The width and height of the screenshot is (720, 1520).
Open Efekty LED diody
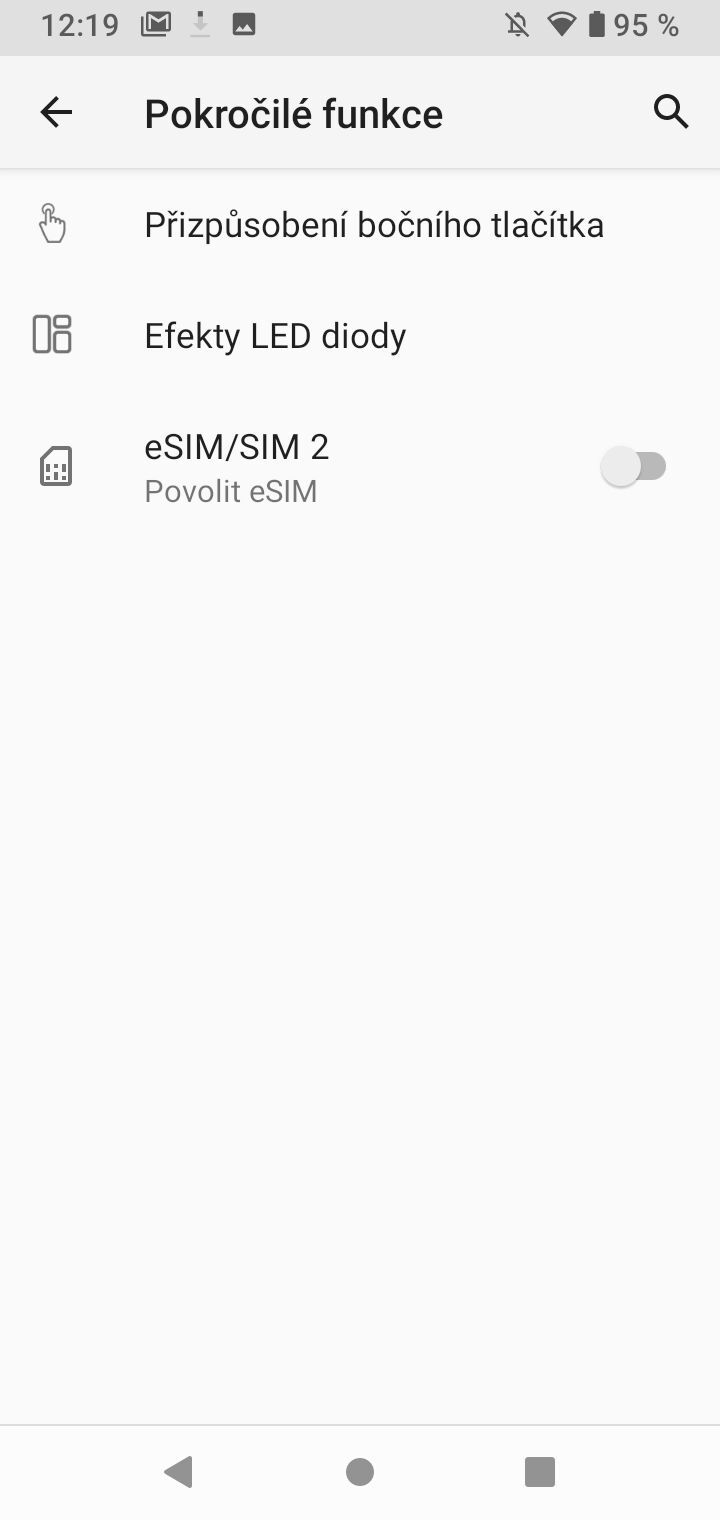(275, 336)
